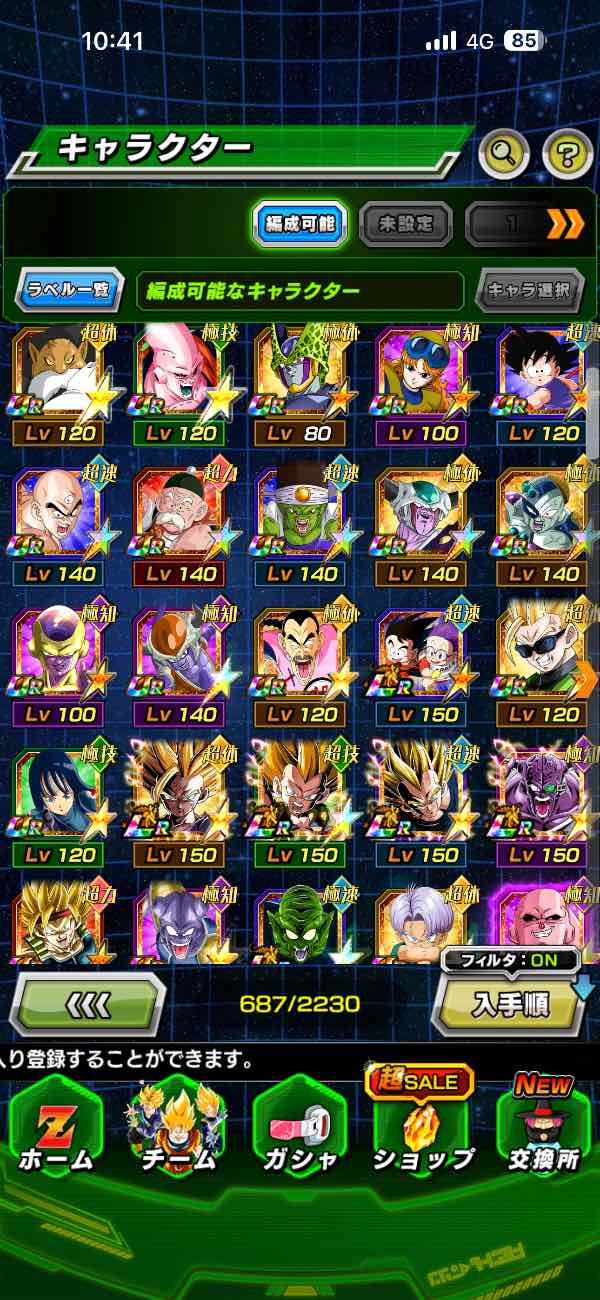The height and width of the screenshot is (1300, 600).
Task: Open the help question mark
Action: pyautogui.click(x=567, y=153)
